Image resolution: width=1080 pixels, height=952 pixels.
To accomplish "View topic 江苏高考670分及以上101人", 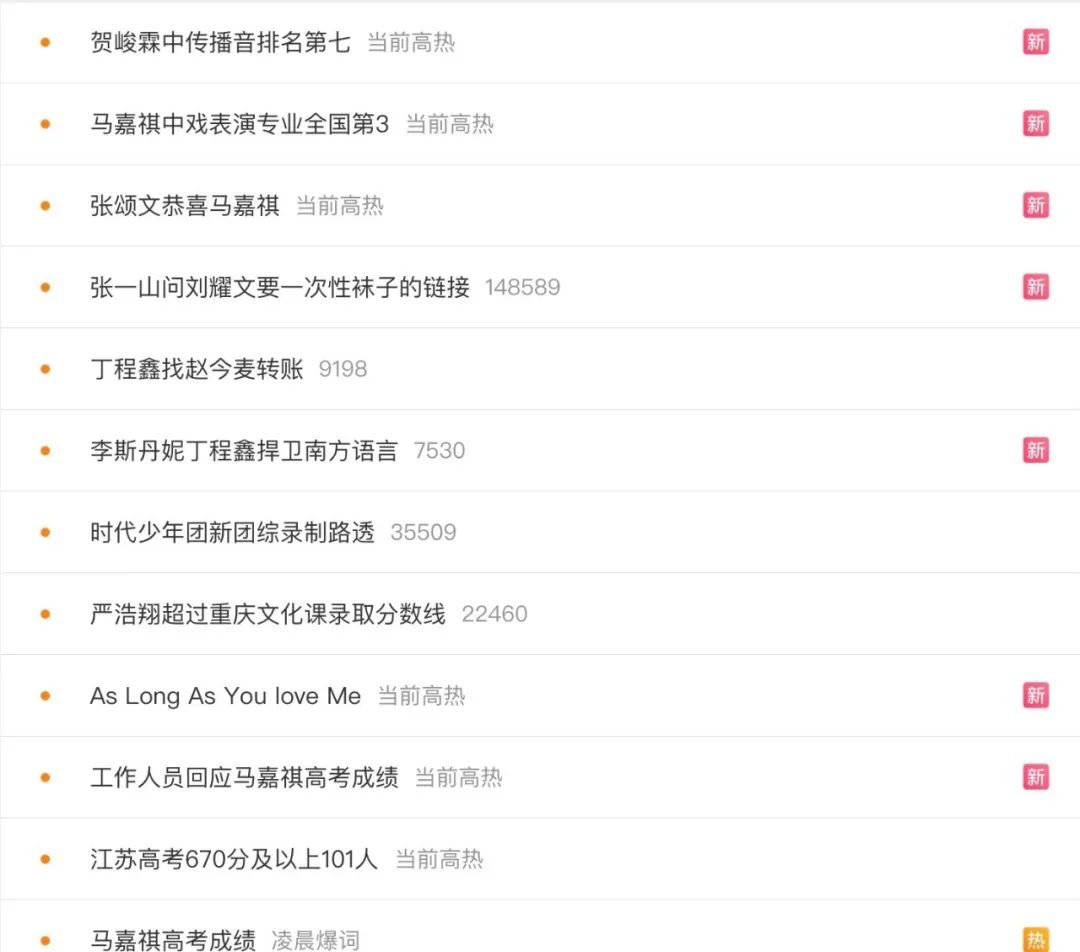I will (x=234, y=859).
